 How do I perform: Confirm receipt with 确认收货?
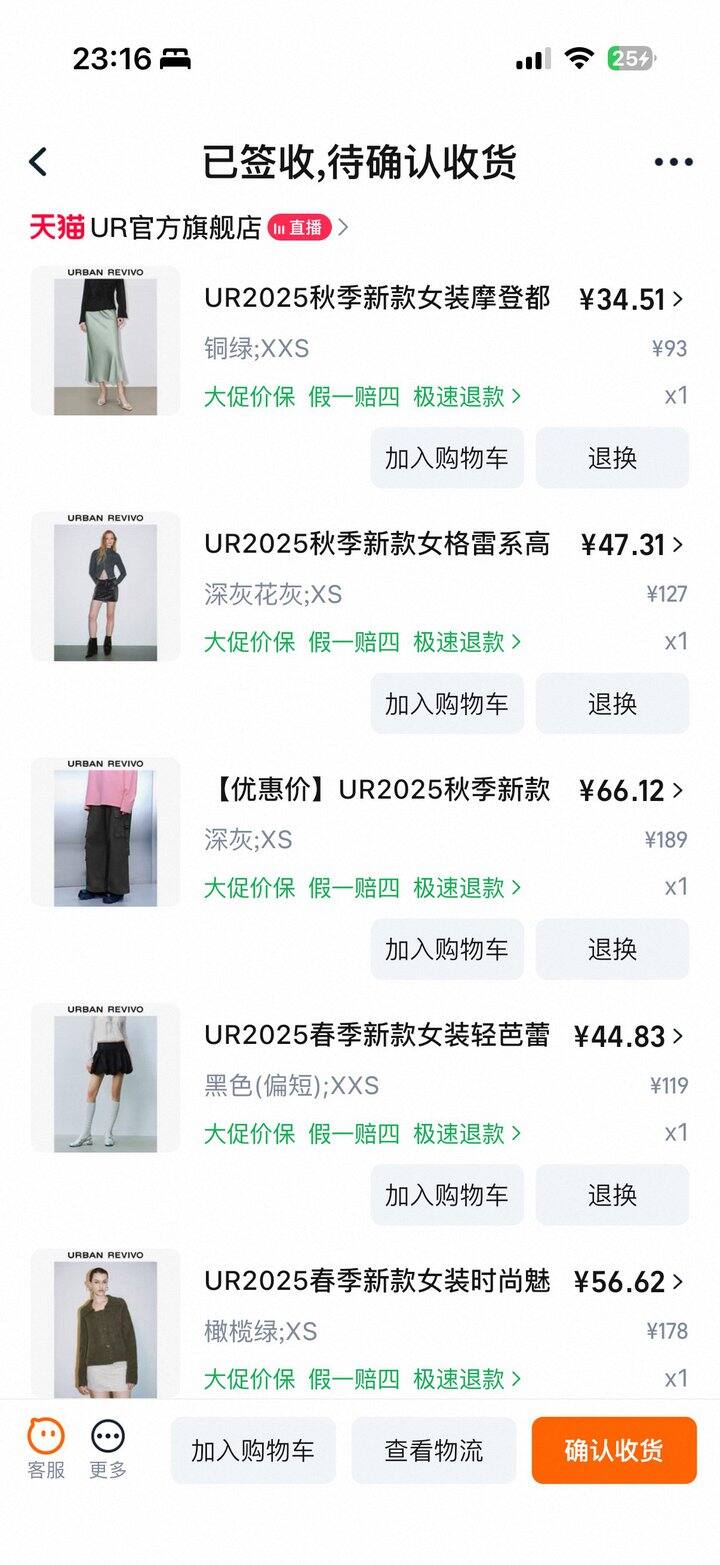(x=613, y=1450)
